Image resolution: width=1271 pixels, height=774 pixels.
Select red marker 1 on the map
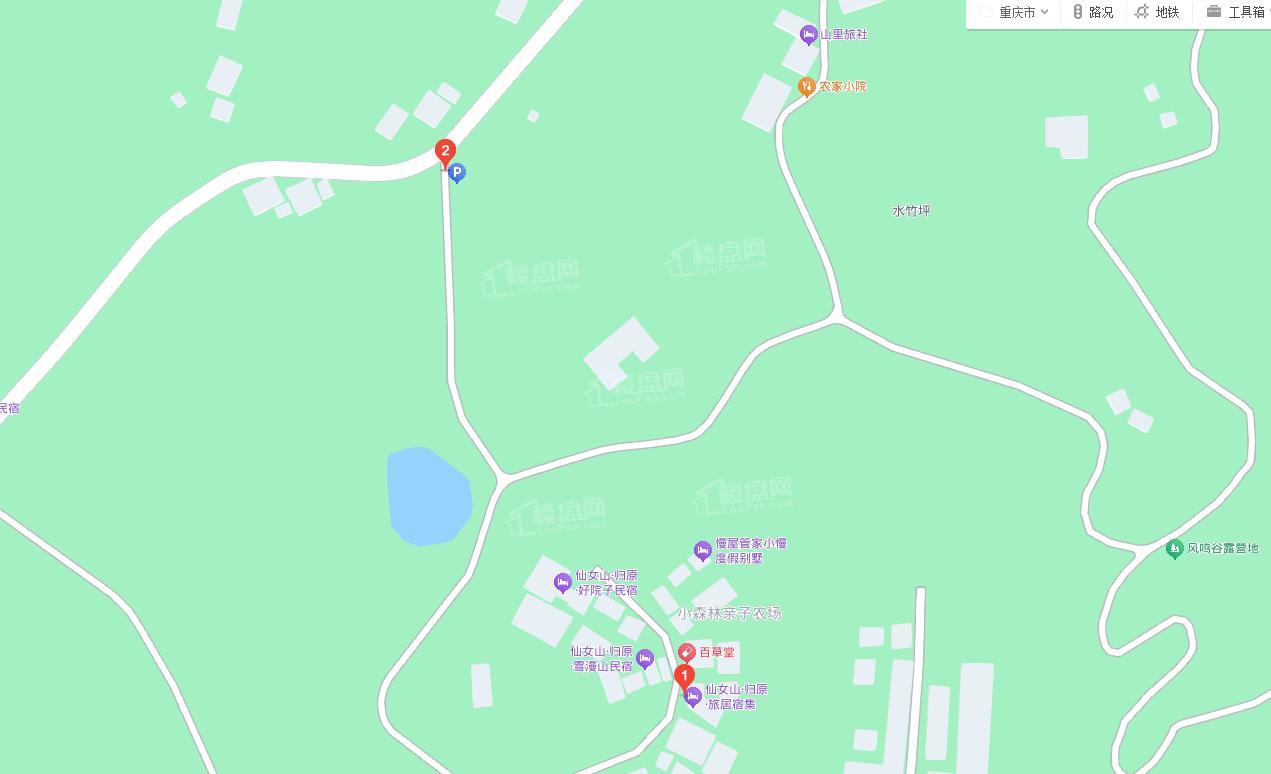click(x=685, y=677)
